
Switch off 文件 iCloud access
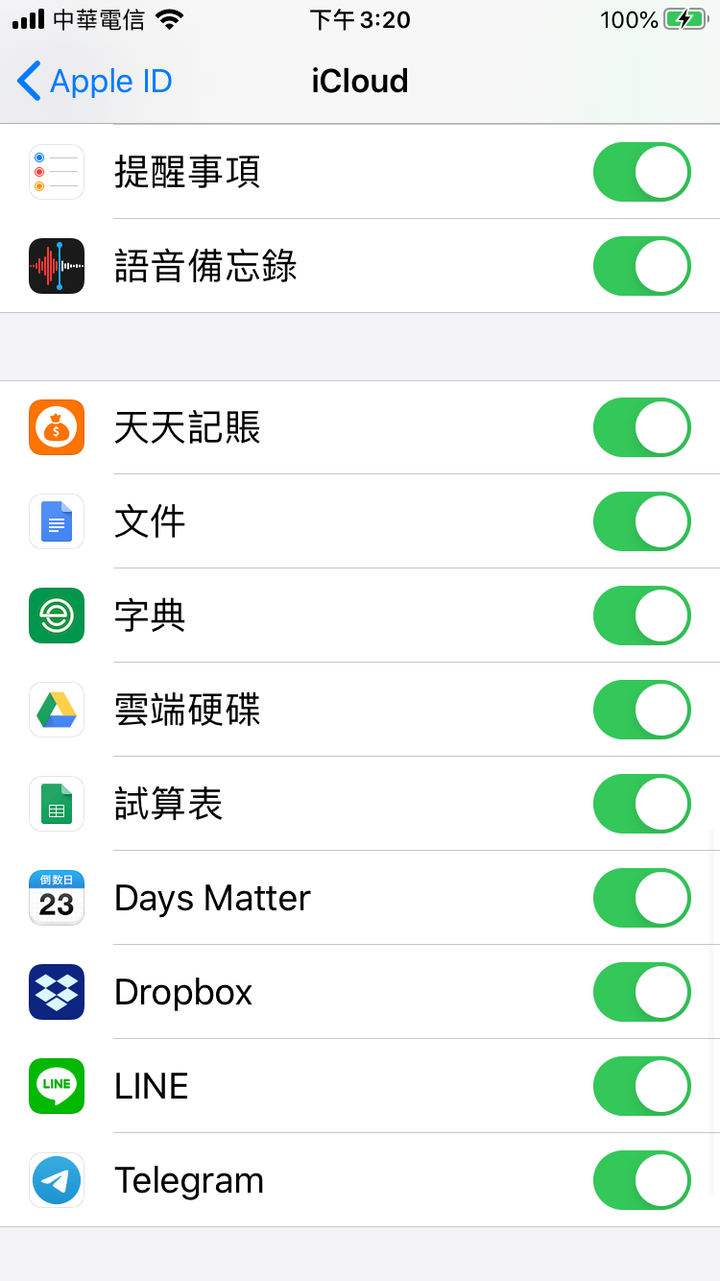(642, 522)
